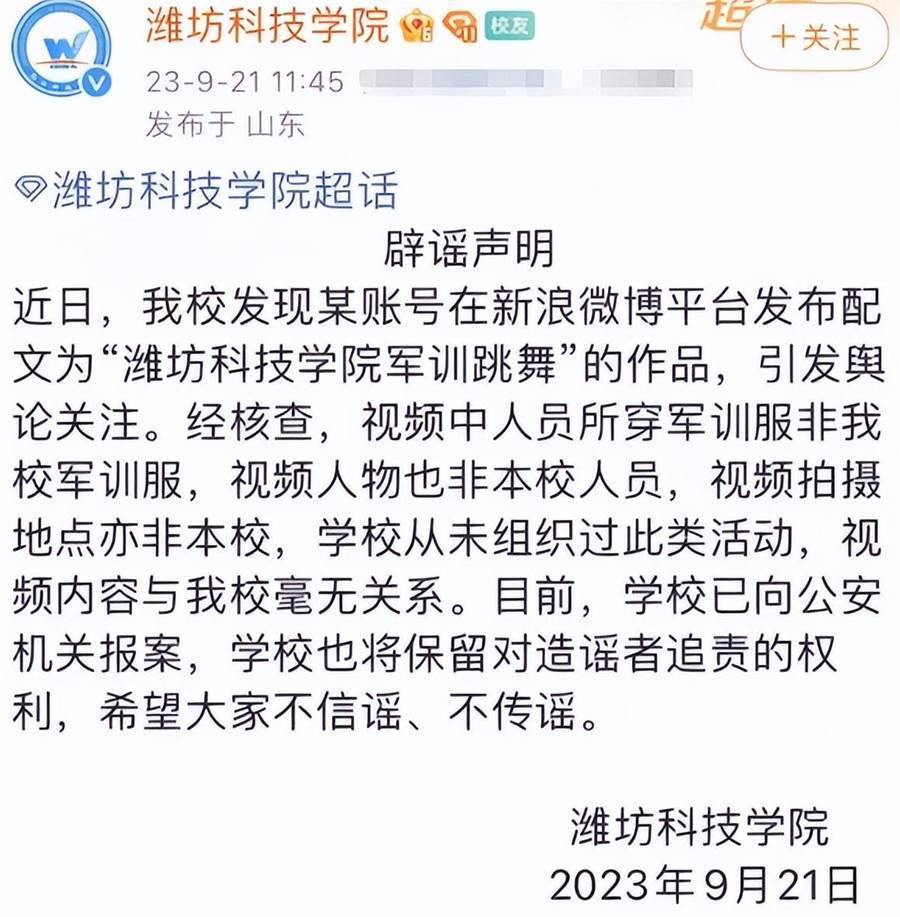Follow 潍坊科技学院 with the 关注 button
This screenshot has width=900, height=917.
point(817,39)
